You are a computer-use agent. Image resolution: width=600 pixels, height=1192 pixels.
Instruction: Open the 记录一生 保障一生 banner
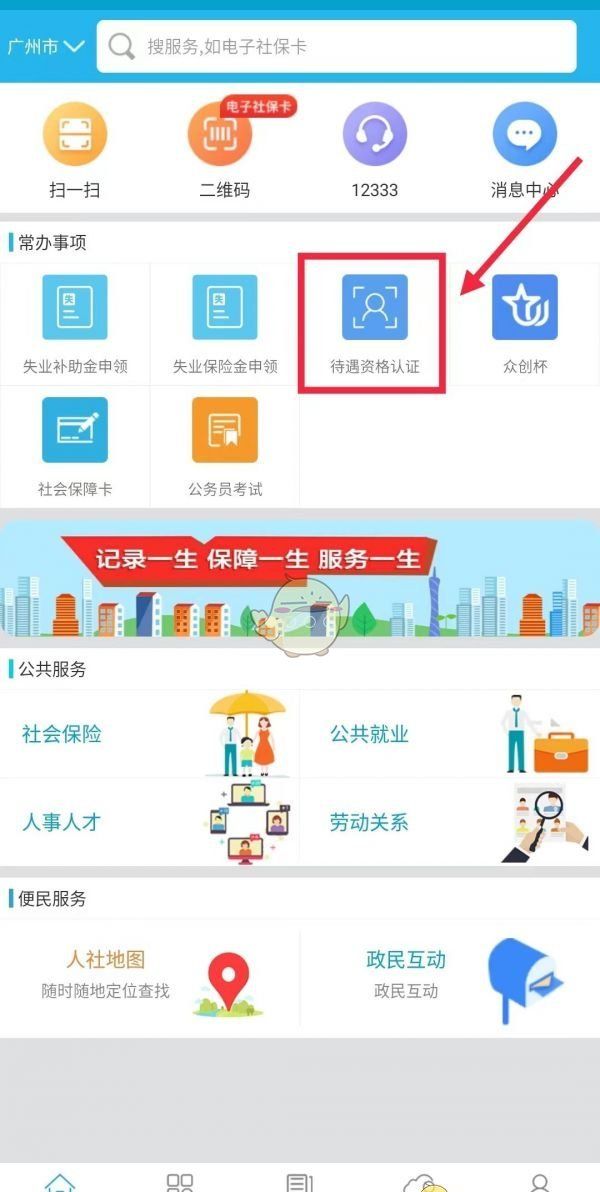click(x=300, y=580)
